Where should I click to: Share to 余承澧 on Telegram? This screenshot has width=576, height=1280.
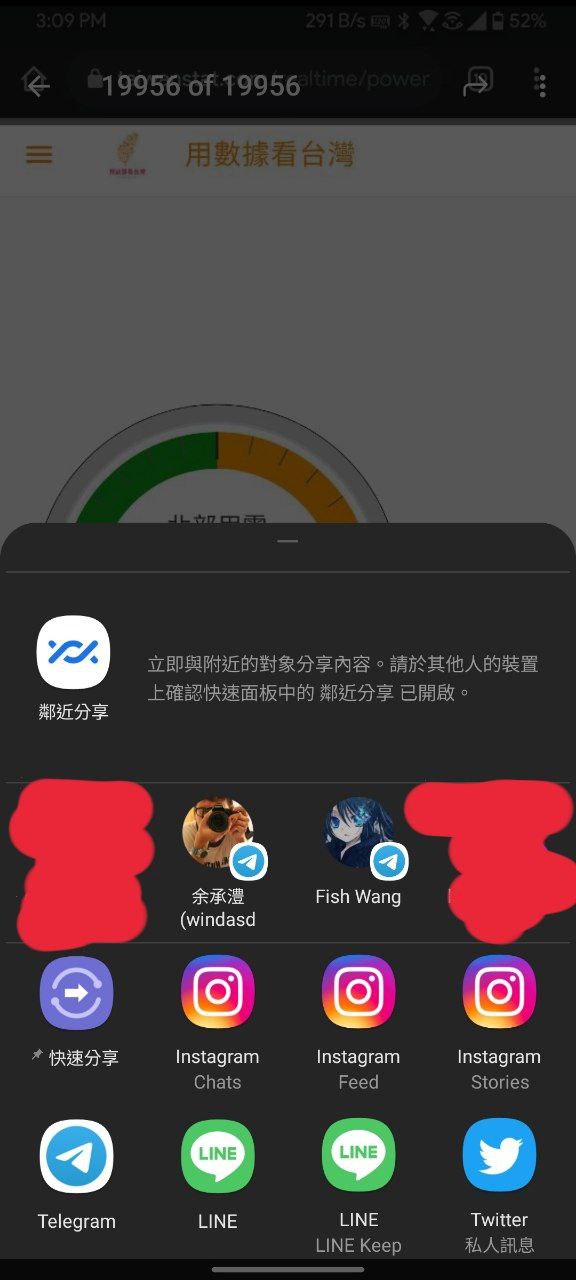click(x=218, y=864)
